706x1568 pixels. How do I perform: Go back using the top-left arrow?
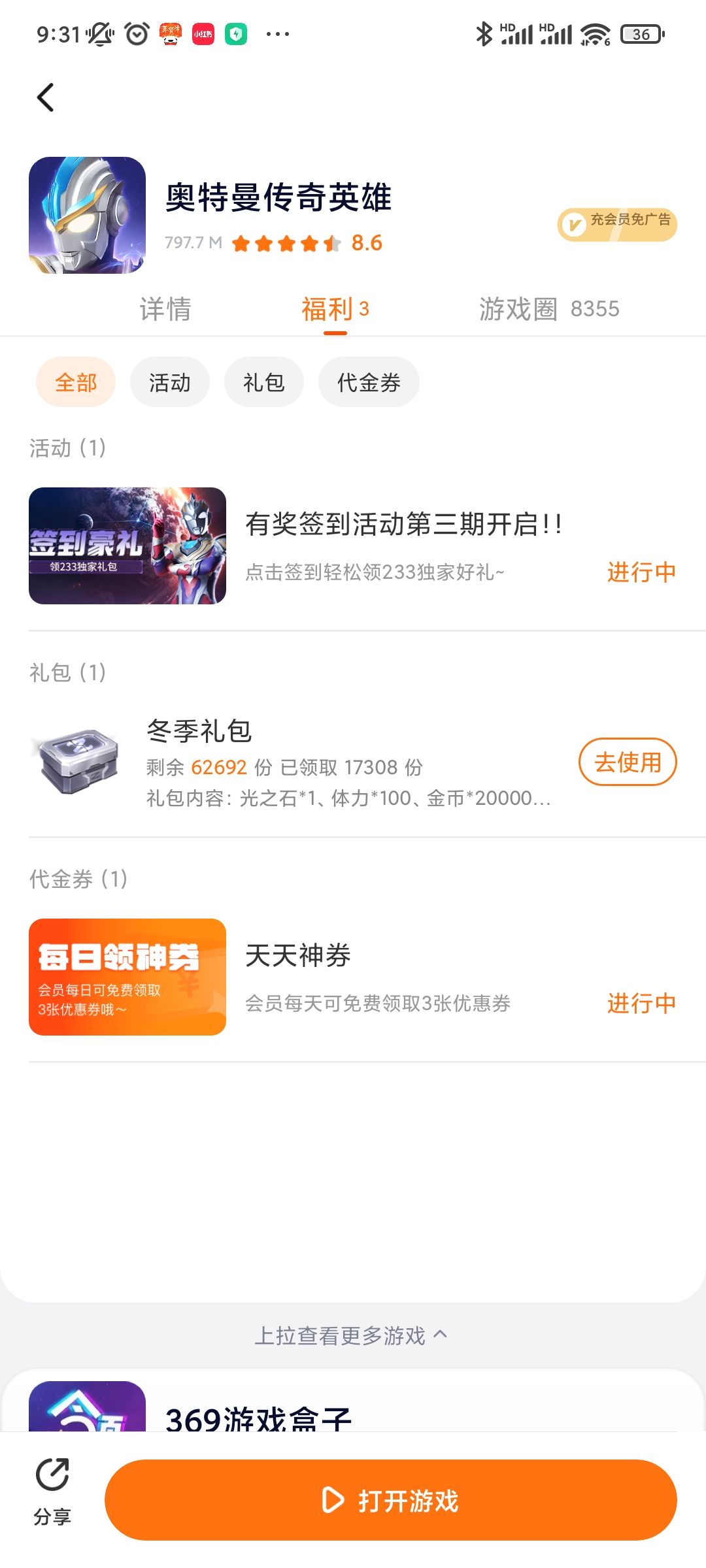click(45, 98)
